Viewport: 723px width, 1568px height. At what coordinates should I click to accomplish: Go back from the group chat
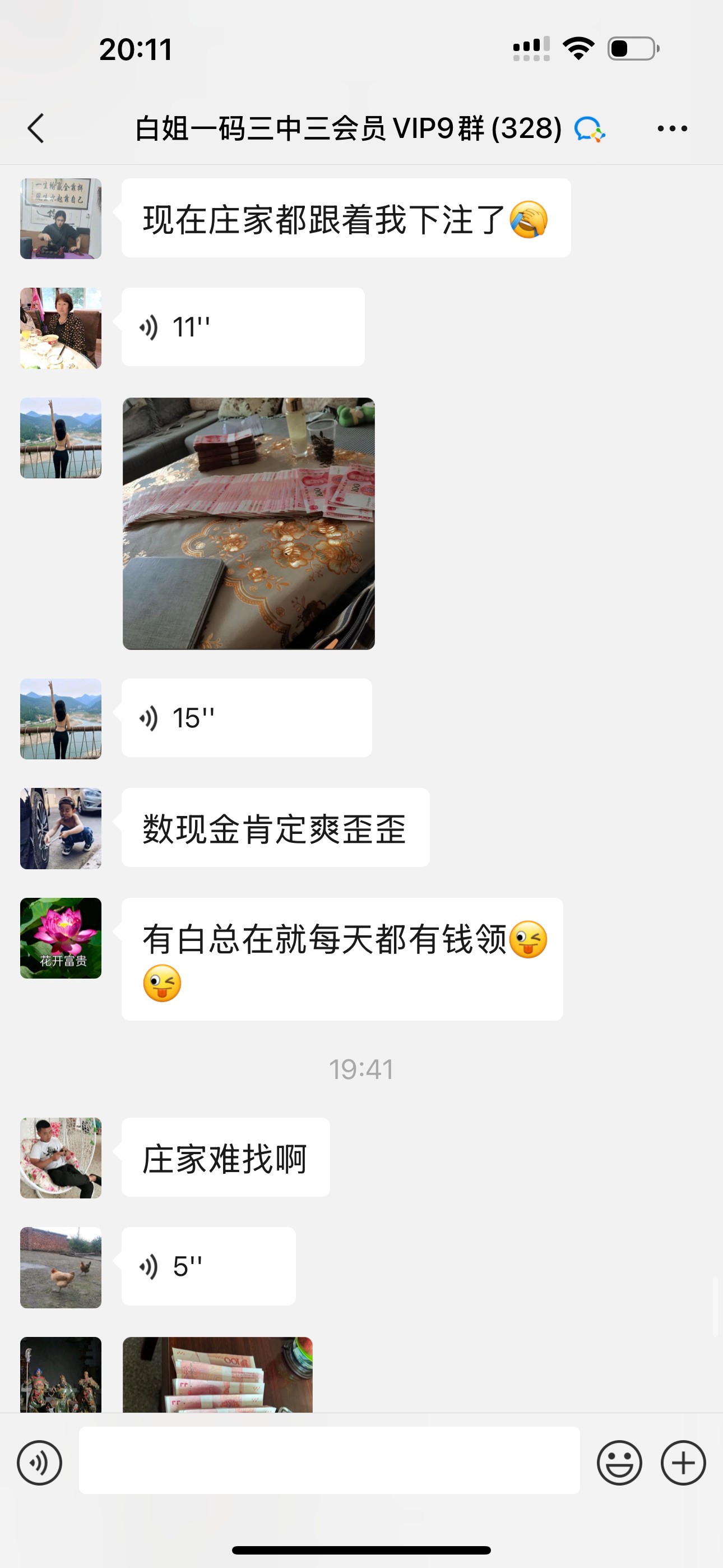(x=36, y=128)
